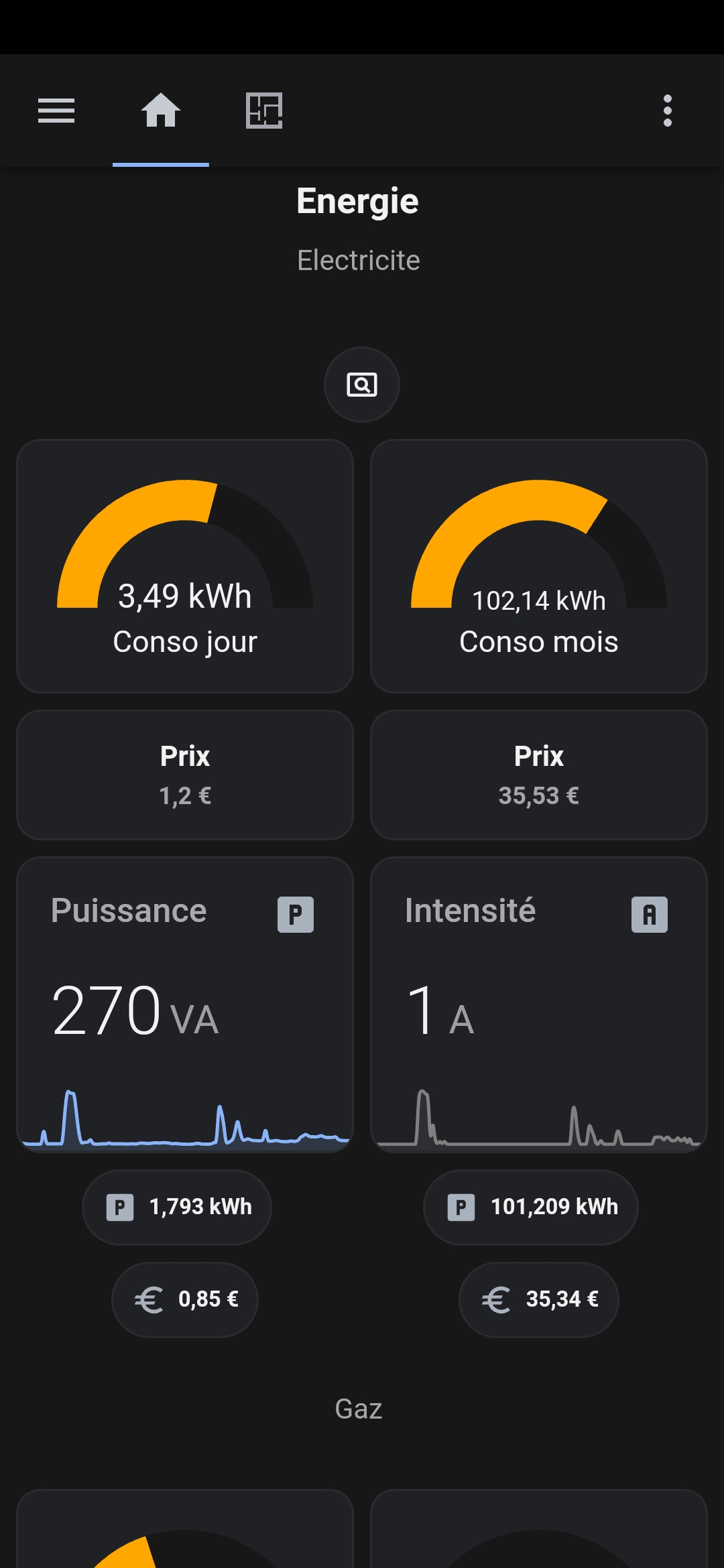
Task: Open the 35,53 € Prix card
Action: point(539,775)
